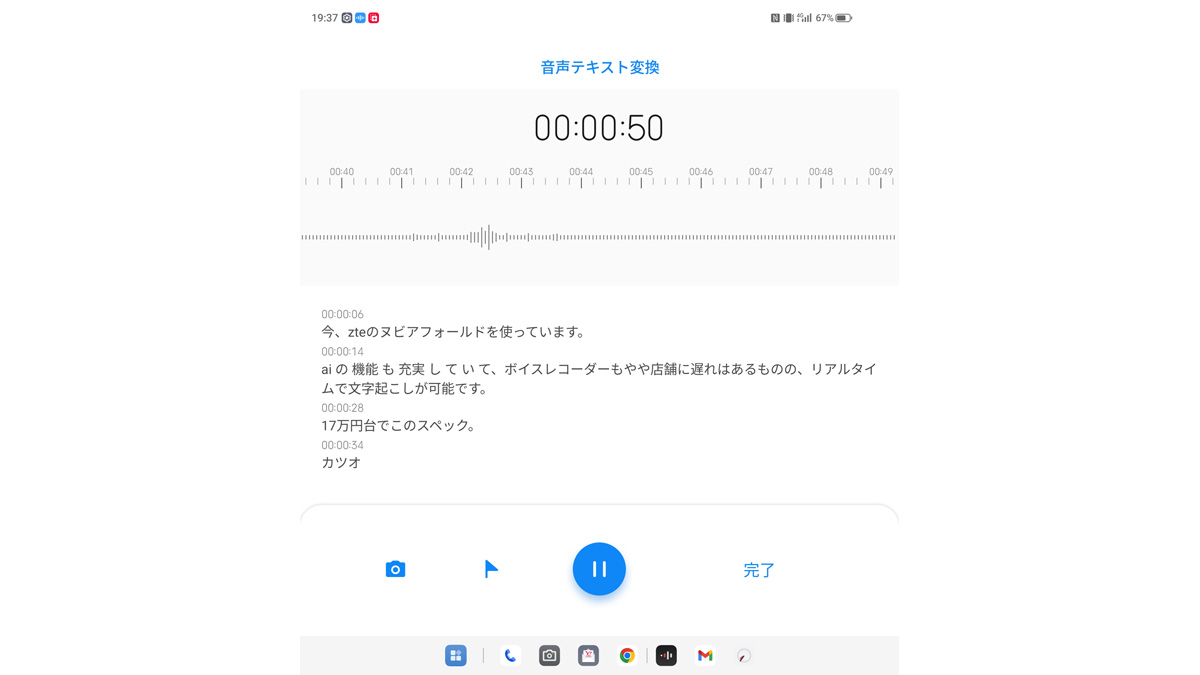Open the Yahoo Mail app from the taskbar
Screen dimensions: 1200x675
[588, 656]
